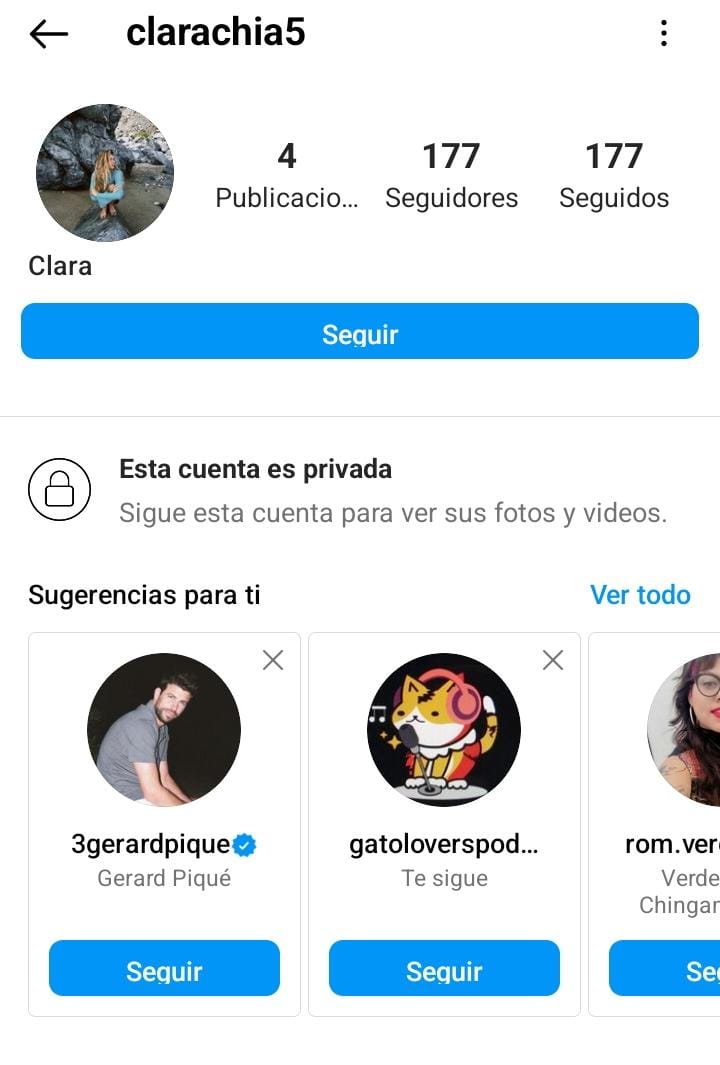View the 177 Seguidos list
The image size is (720, 1065).
click(614, 175)
